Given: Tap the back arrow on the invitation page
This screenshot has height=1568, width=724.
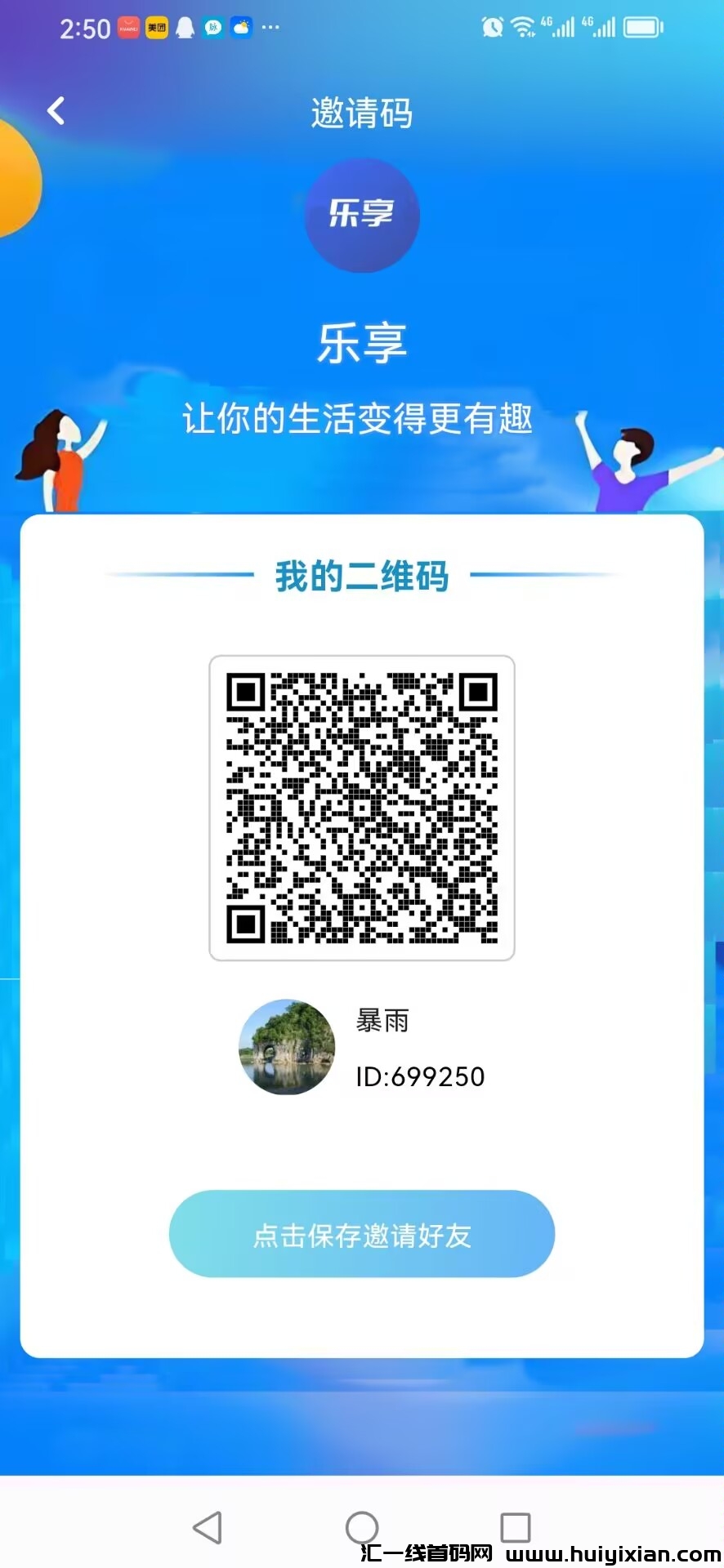Looking at the screenshot, I should (x=56, y=110).
